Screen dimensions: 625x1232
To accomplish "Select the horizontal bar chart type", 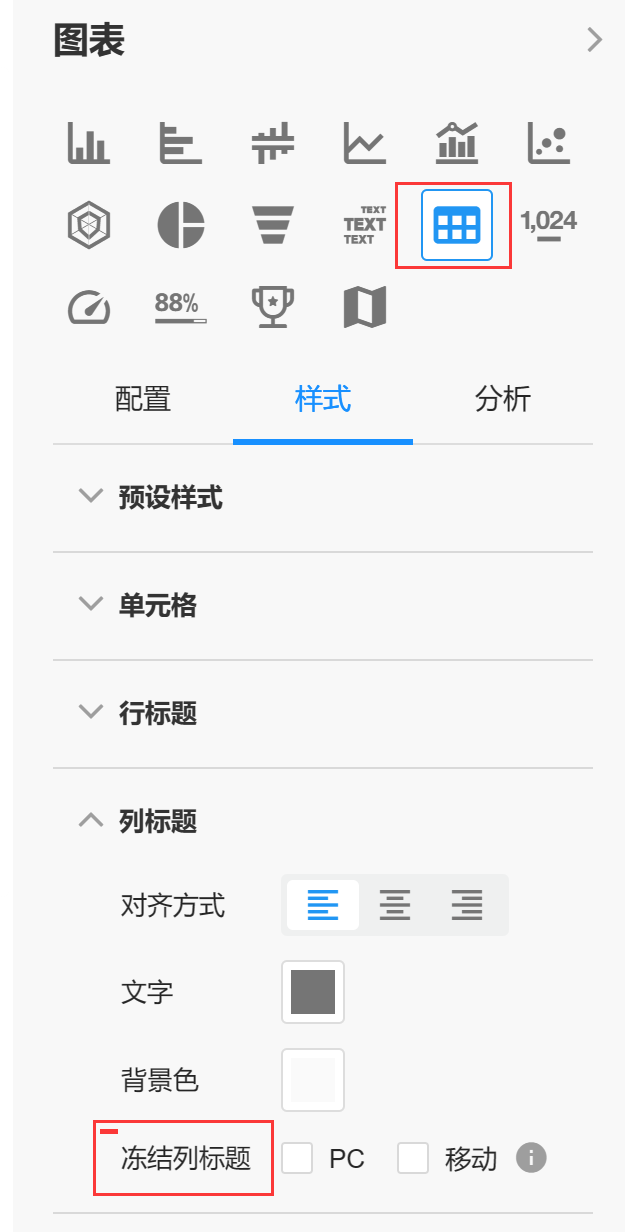I will (180, 143).
